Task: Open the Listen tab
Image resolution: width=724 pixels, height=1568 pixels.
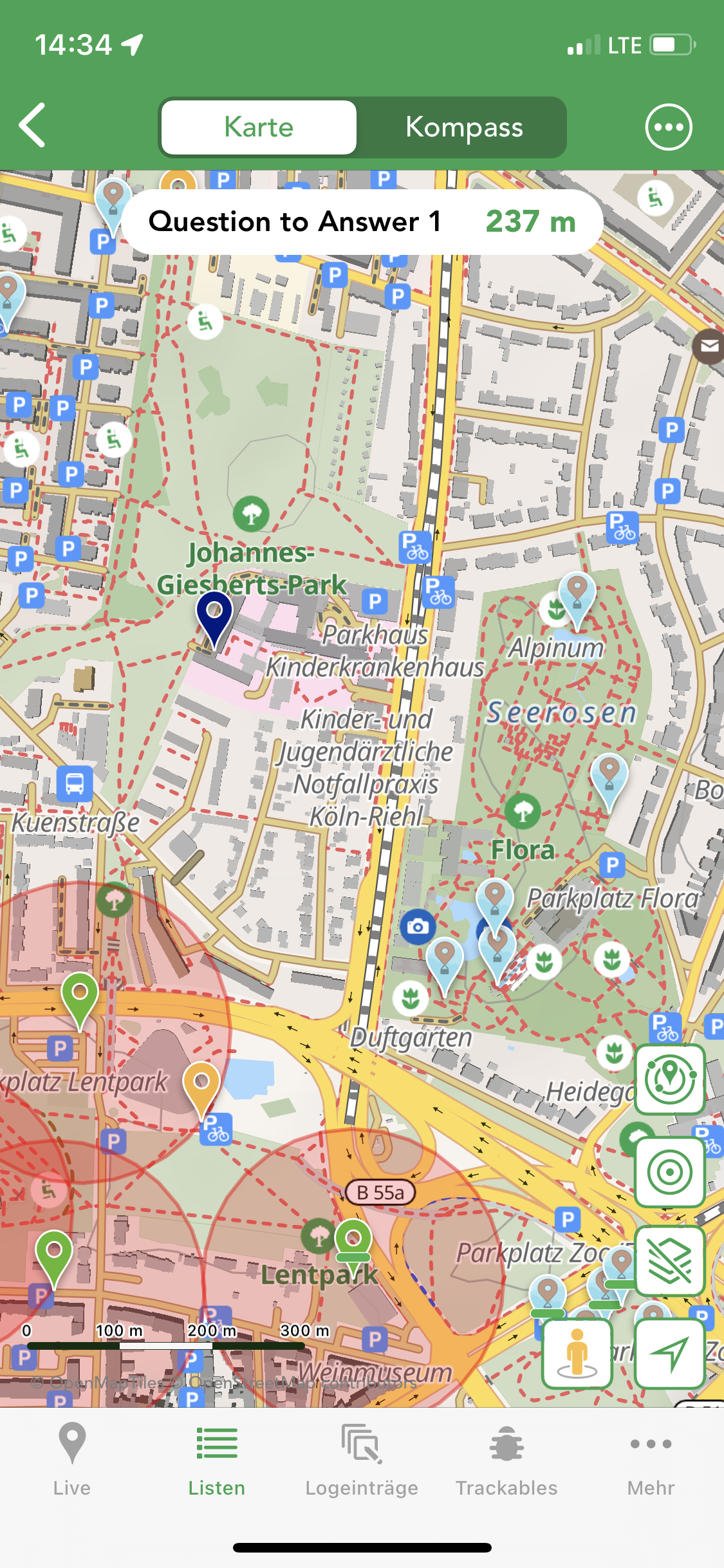Action: tap(217, 1461)
